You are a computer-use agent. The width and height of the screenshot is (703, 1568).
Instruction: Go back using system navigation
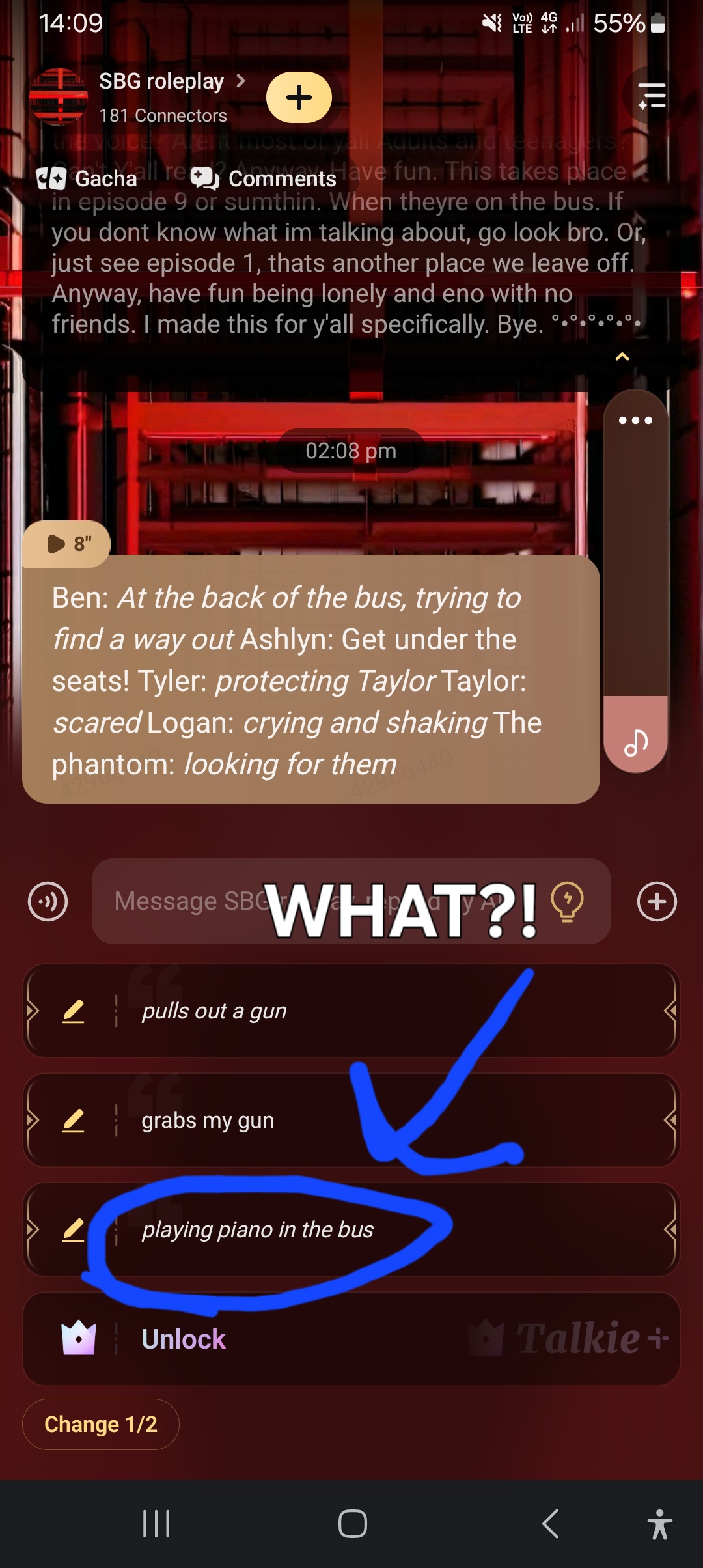[x=550, y=1524]
